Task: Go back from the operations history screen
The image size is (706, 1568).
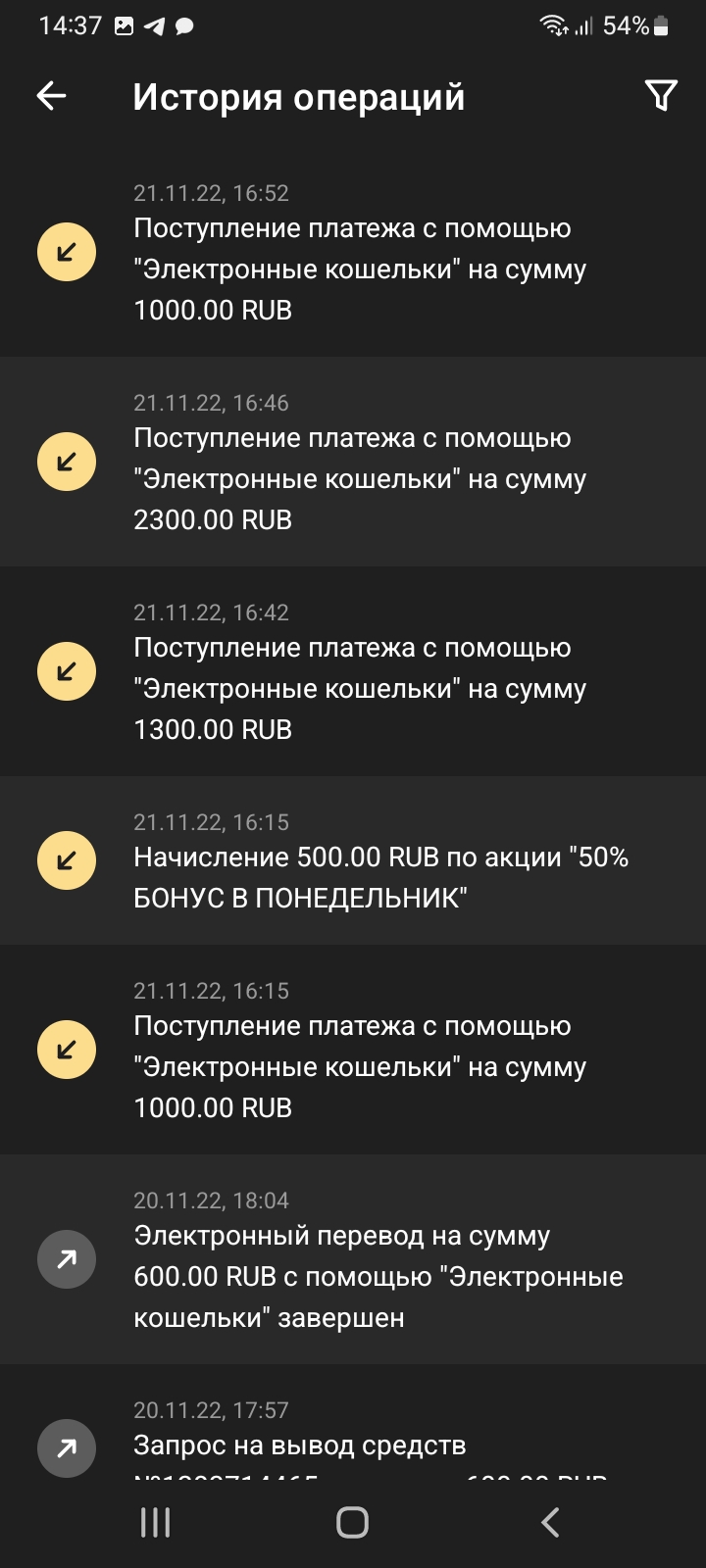Action: tap(51, 96)
